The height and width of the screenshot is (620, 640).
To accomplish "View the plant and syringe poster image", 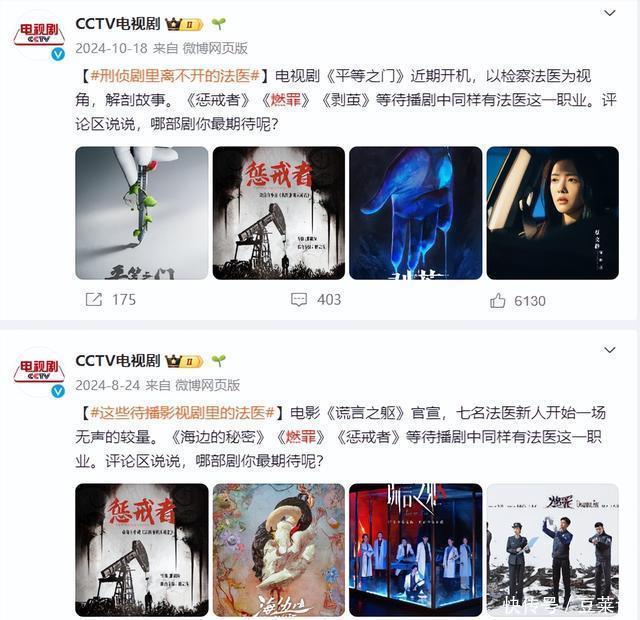I will 142,212.
